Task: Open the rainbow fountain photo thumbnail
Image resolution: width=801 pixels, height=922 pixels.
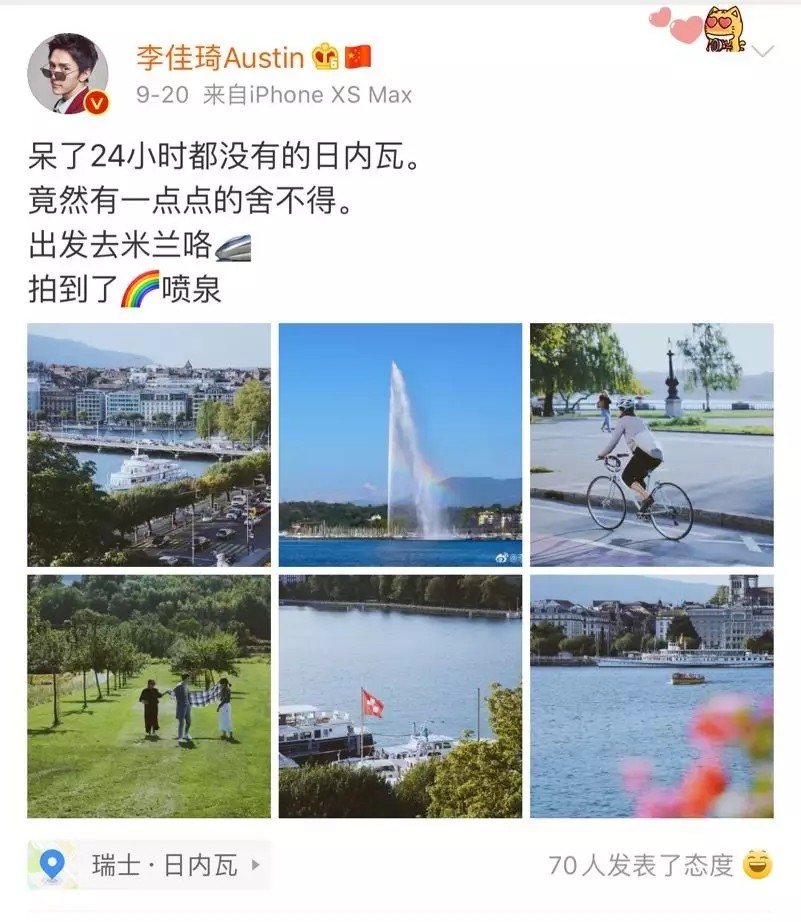Action: (x=400, y=445)
